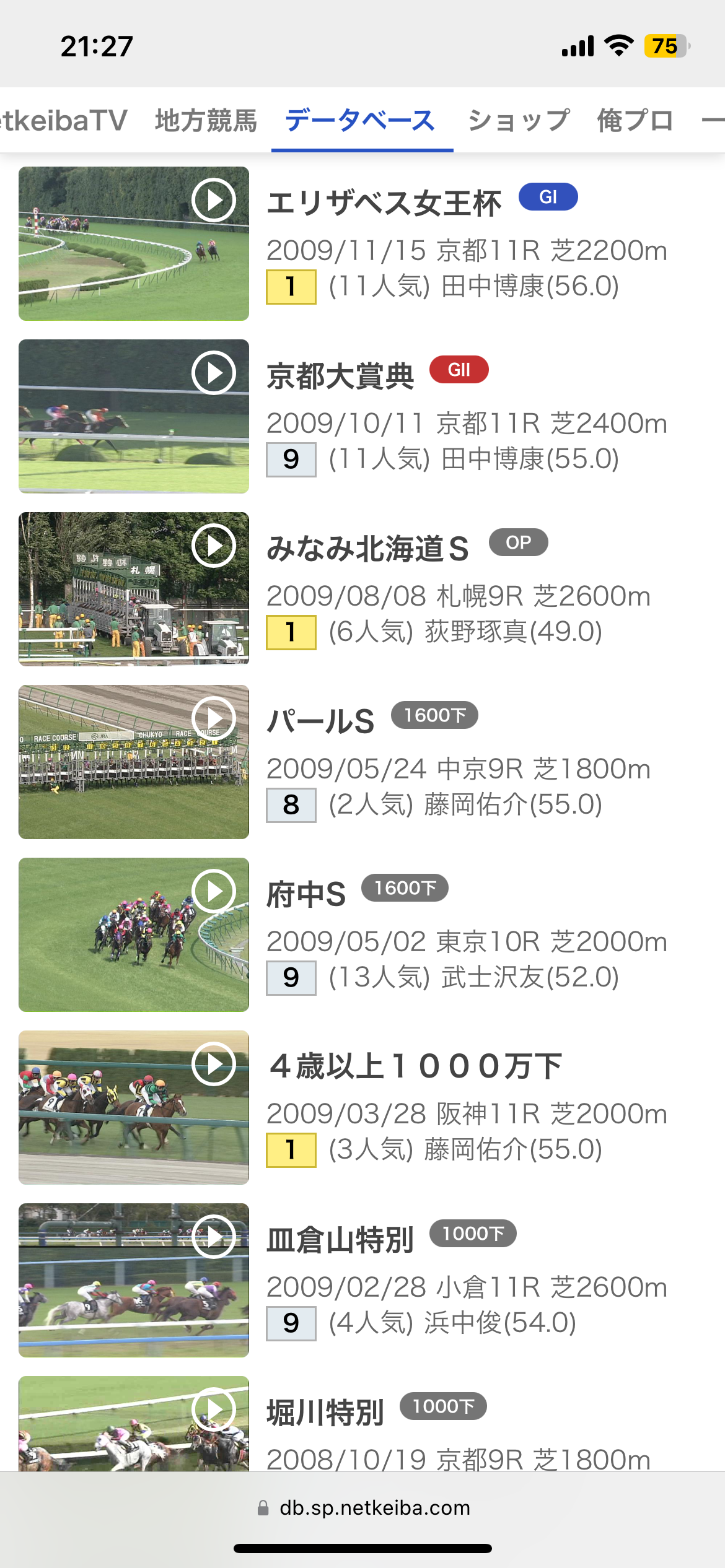Select the netkeibaTV tab

(64, 120)
